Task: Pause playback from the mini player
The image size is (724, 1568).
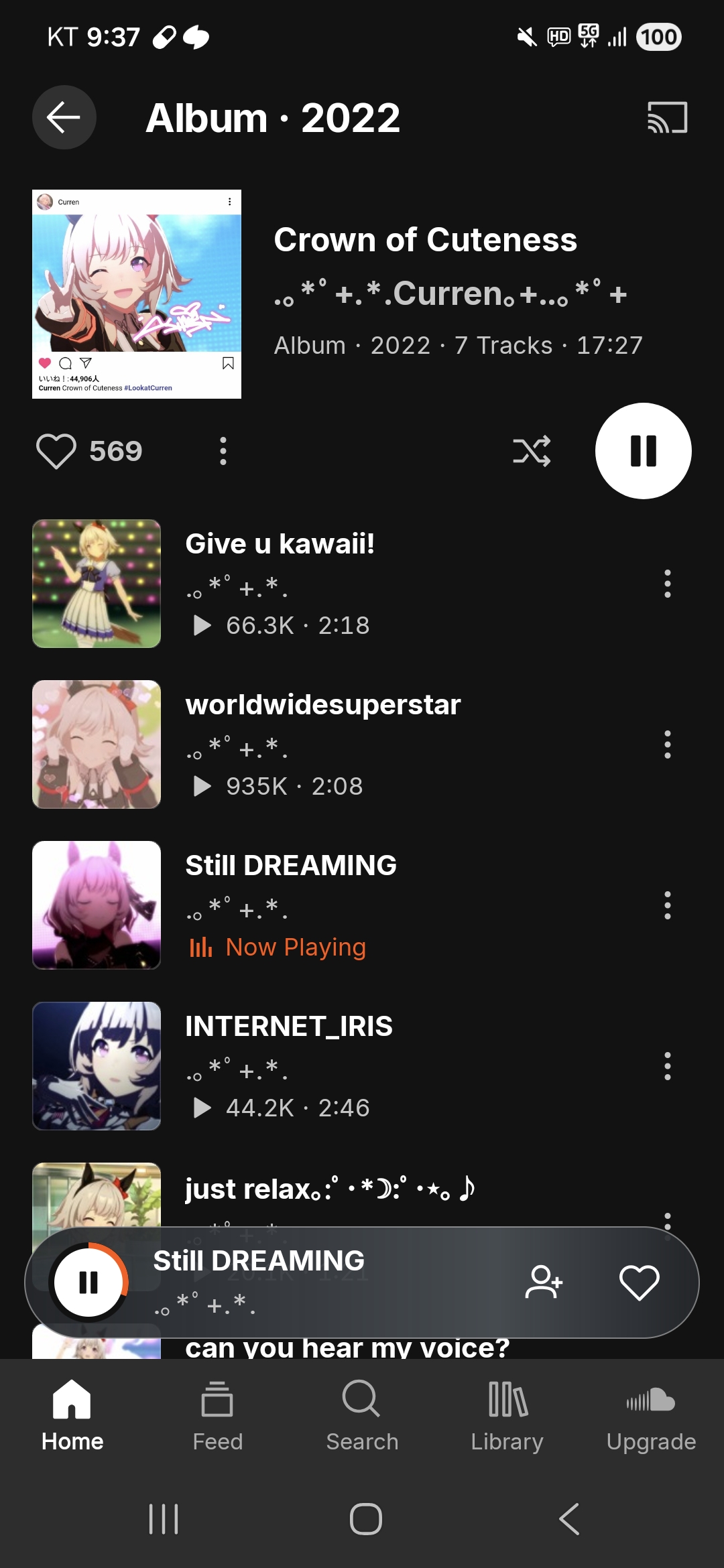Action: click(88, 1282)
